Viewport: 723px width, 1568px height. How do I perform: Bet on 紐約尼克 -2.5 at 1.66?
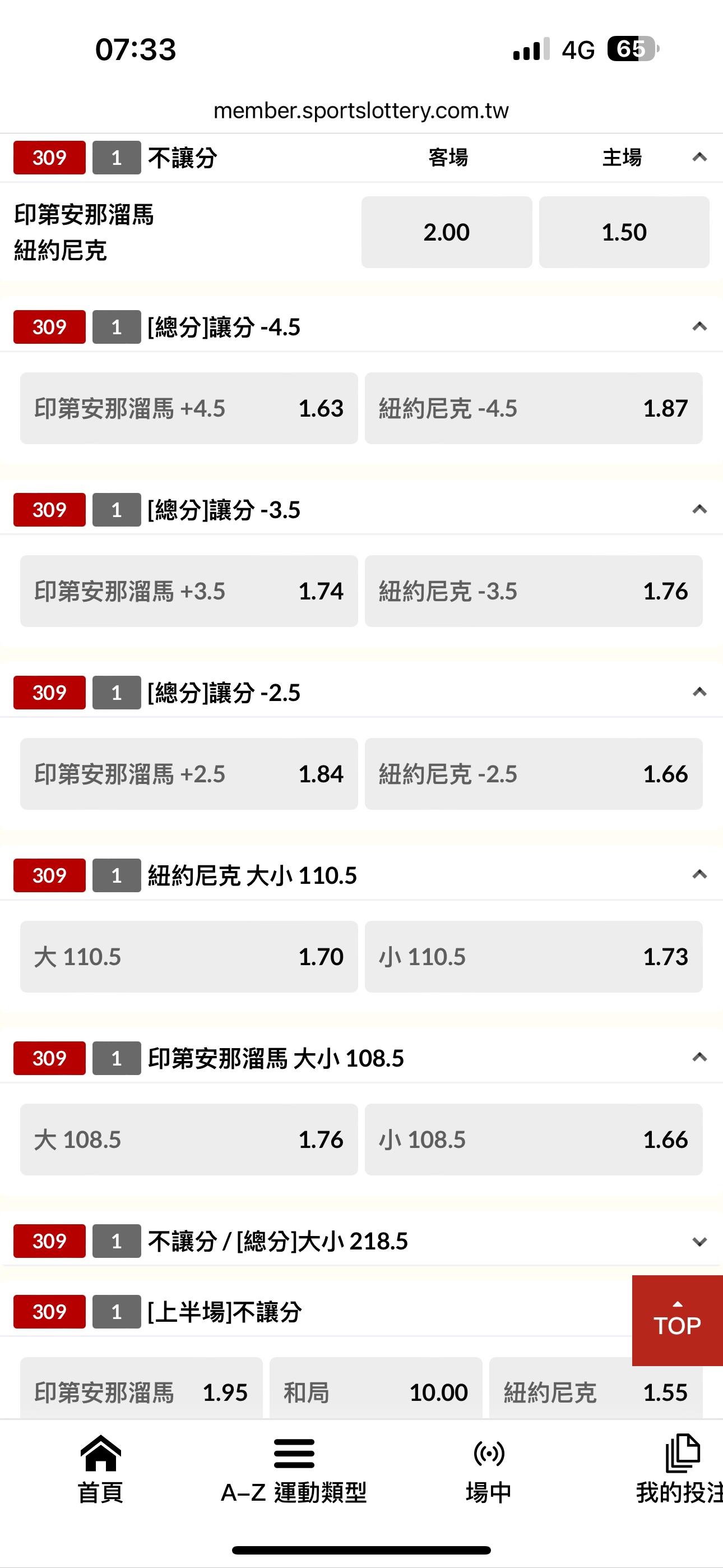pyautogui.click(x=533, y=774)
